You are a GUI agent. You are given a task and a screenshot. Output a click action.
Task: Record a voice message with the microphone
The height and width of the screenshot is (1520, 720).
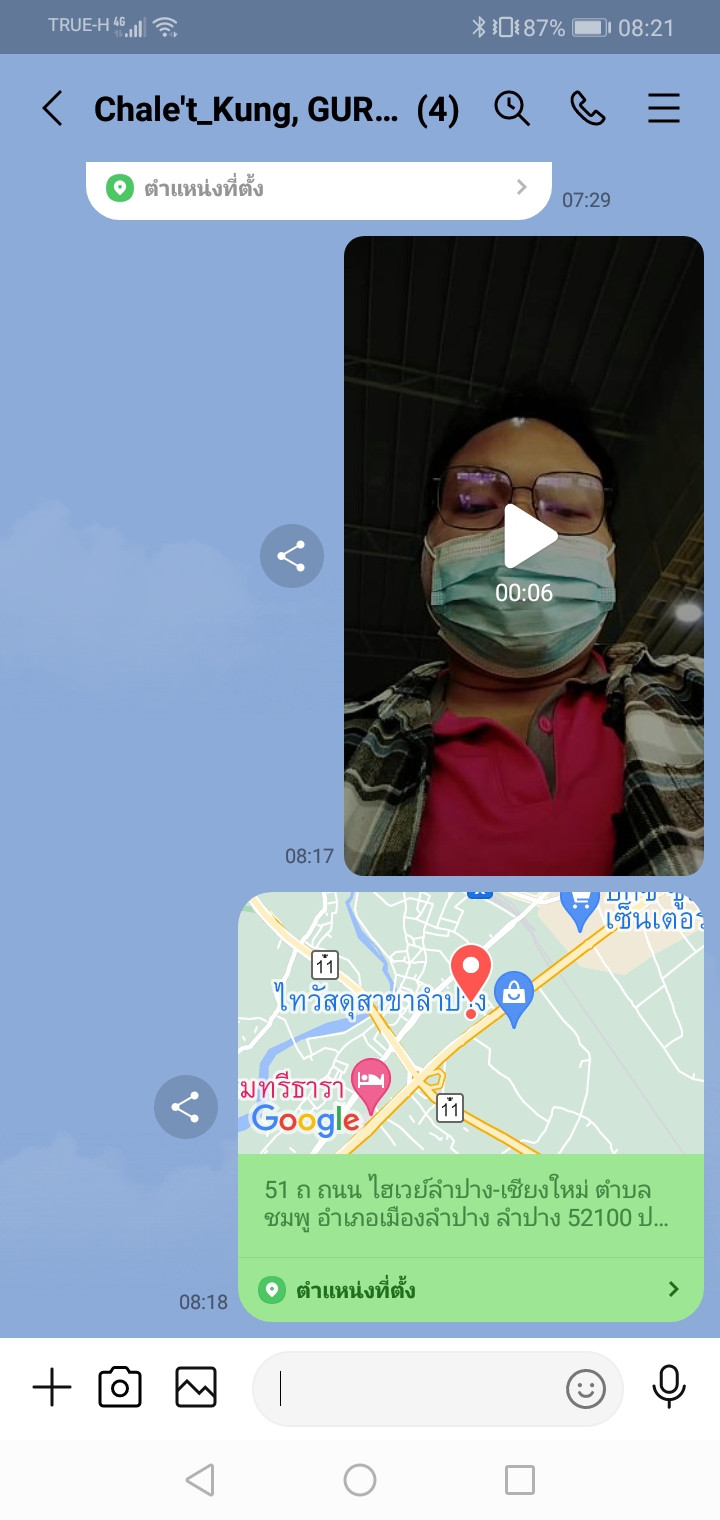[669, 1388]
